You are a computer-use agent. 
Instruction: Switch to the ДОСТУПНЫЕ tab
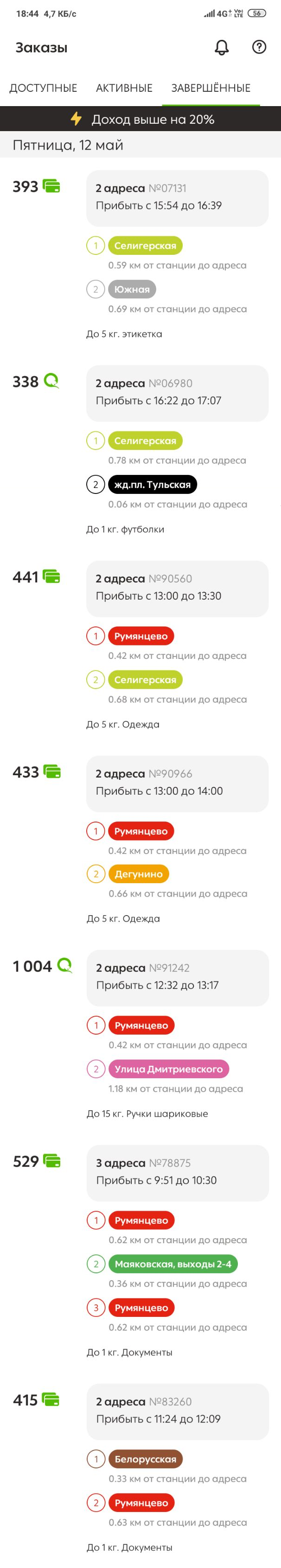[43, 88]
